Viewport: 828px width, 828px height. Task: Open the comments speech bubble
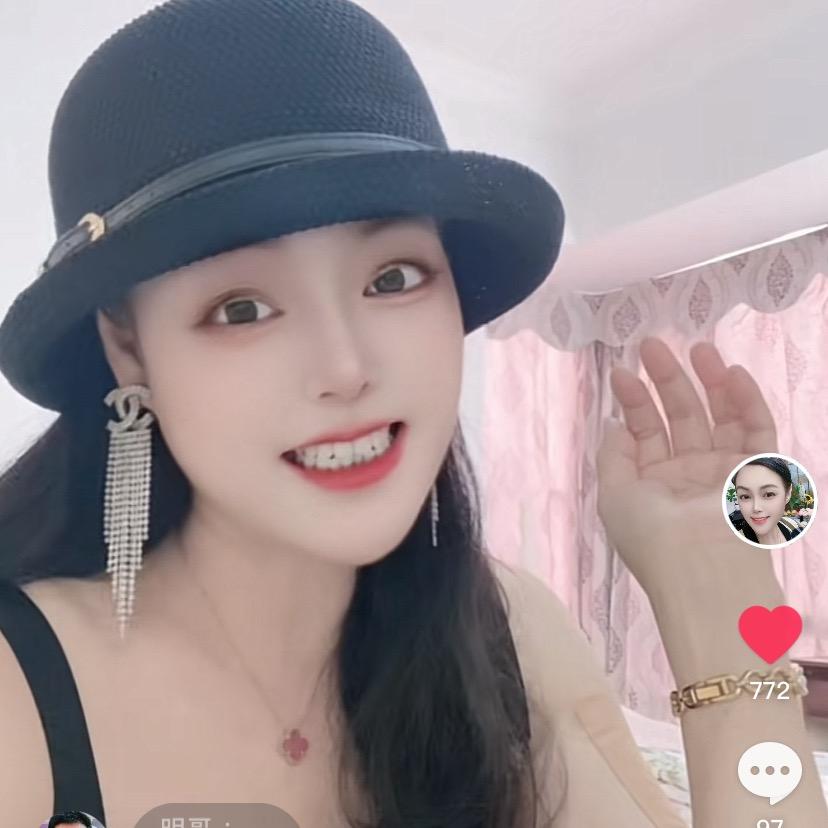[x=770, y=773]
